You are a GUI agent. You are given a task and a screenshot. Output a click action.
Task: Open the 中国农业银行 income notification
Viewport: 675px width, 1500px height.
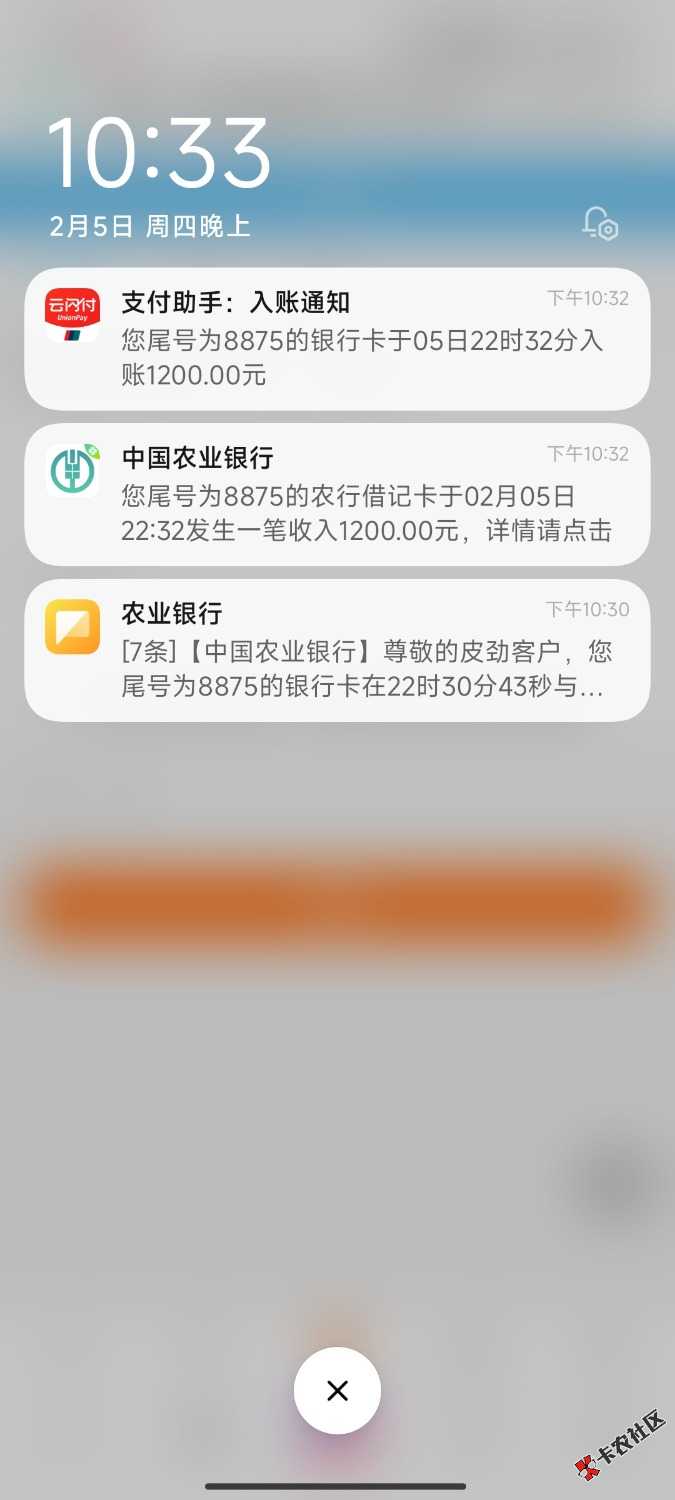(337, 495)
